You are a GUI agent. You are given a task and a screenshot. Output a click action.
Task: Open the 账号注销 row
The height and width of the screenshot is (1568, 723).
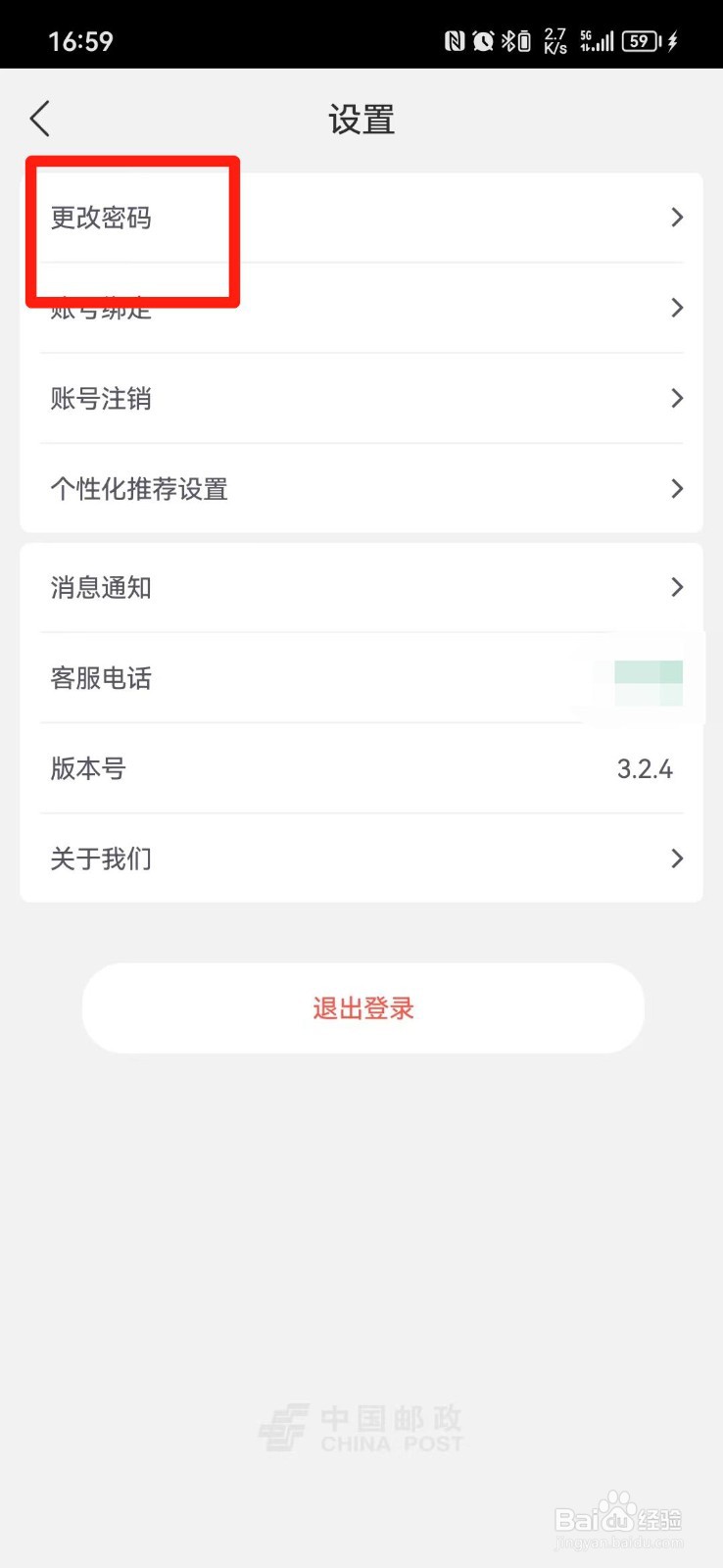click(361, 398)
